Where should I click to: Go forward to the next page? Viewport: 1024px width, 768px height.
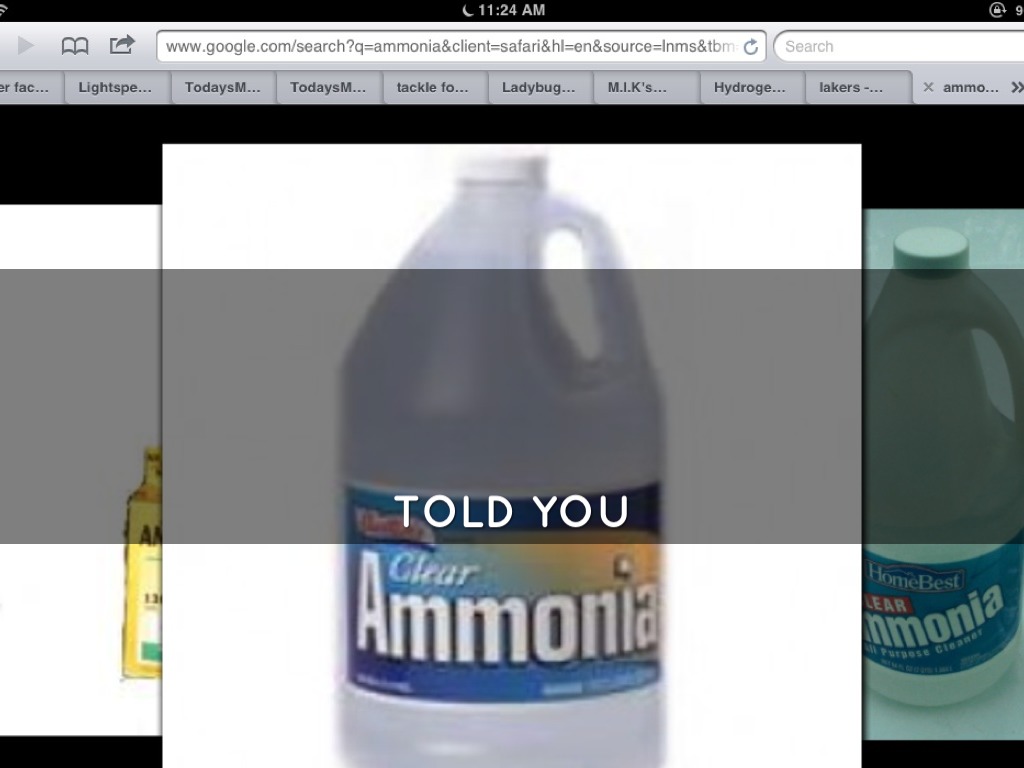(26, 46)
